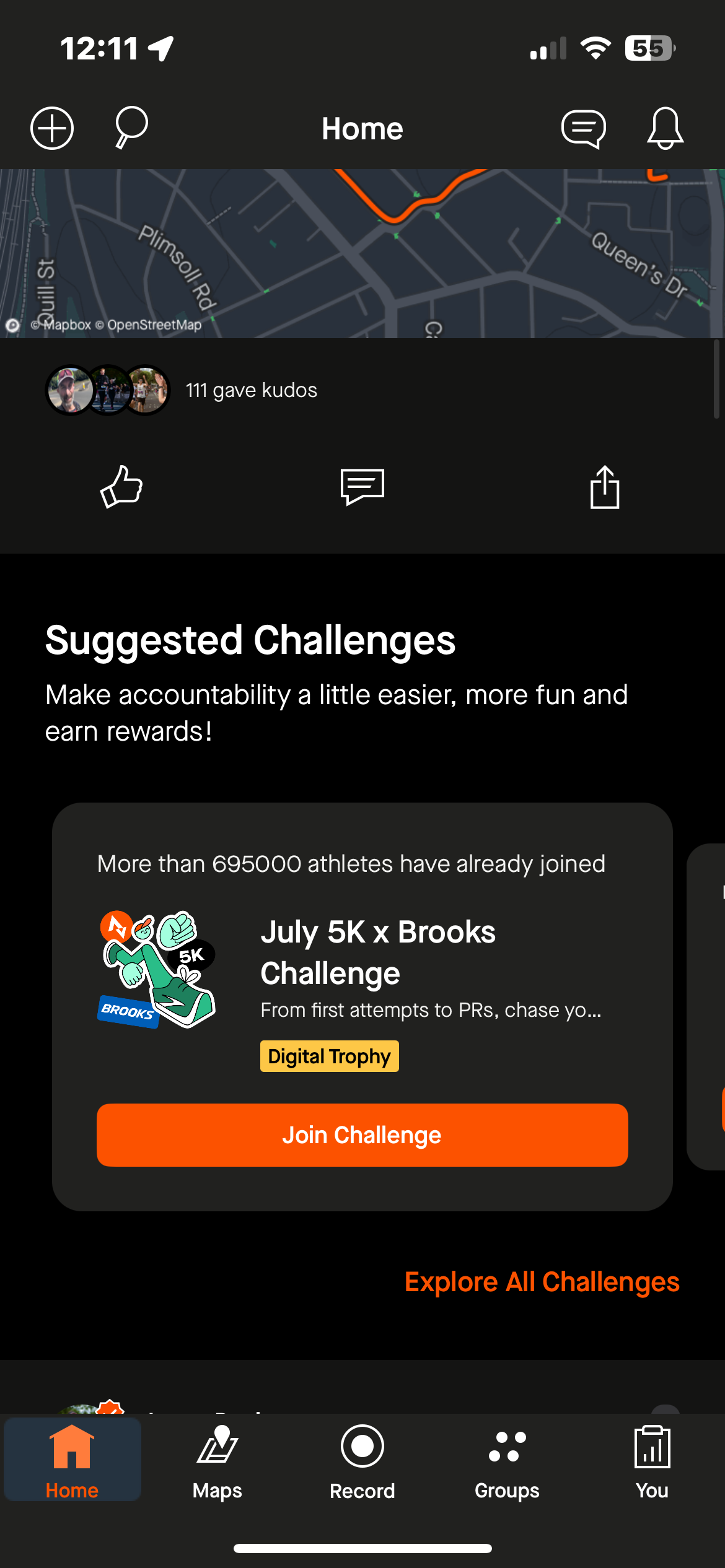Tap the plus icon to add activity
The width and height of the screenshot is (725, 1568).
click(52, 128)
